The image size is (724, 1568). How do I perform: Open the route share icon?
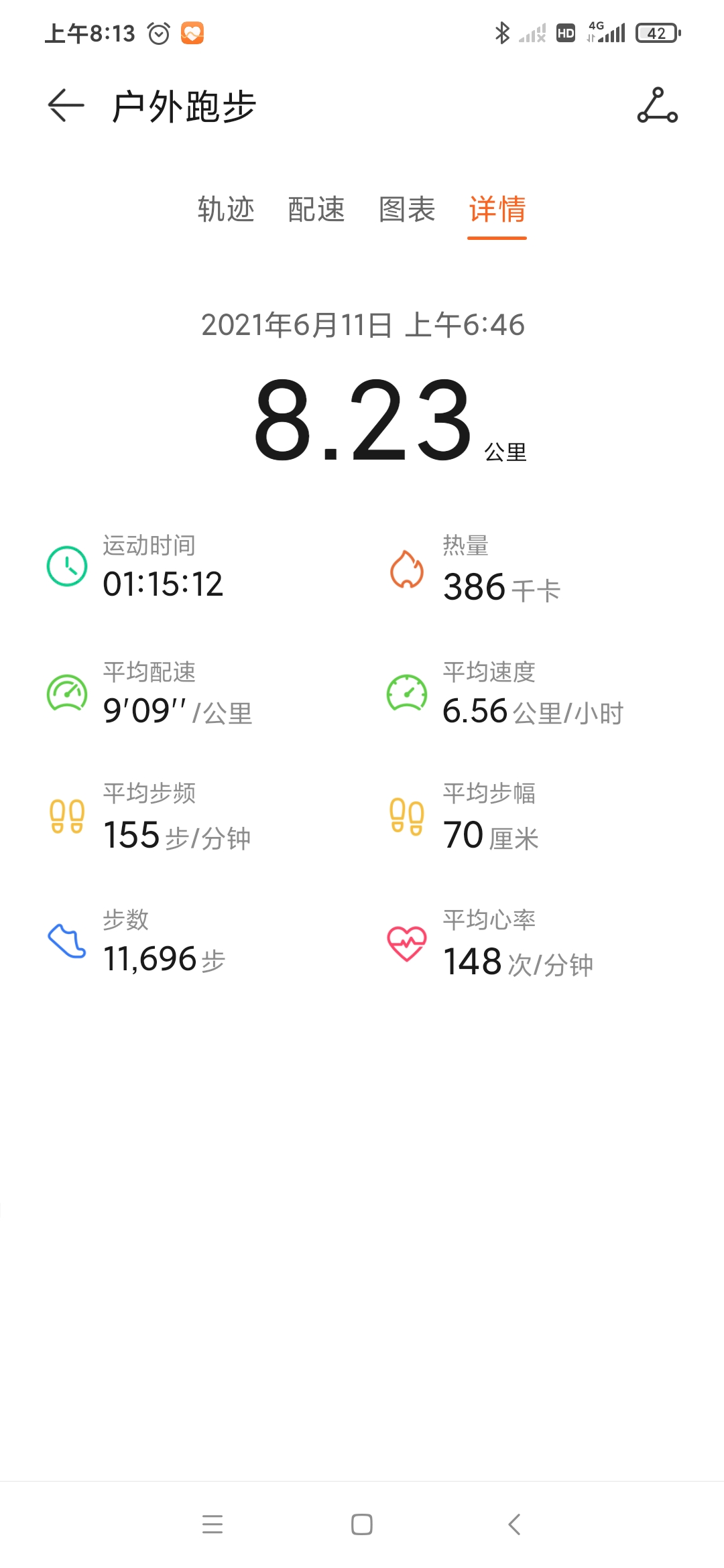tap(657, 106)
